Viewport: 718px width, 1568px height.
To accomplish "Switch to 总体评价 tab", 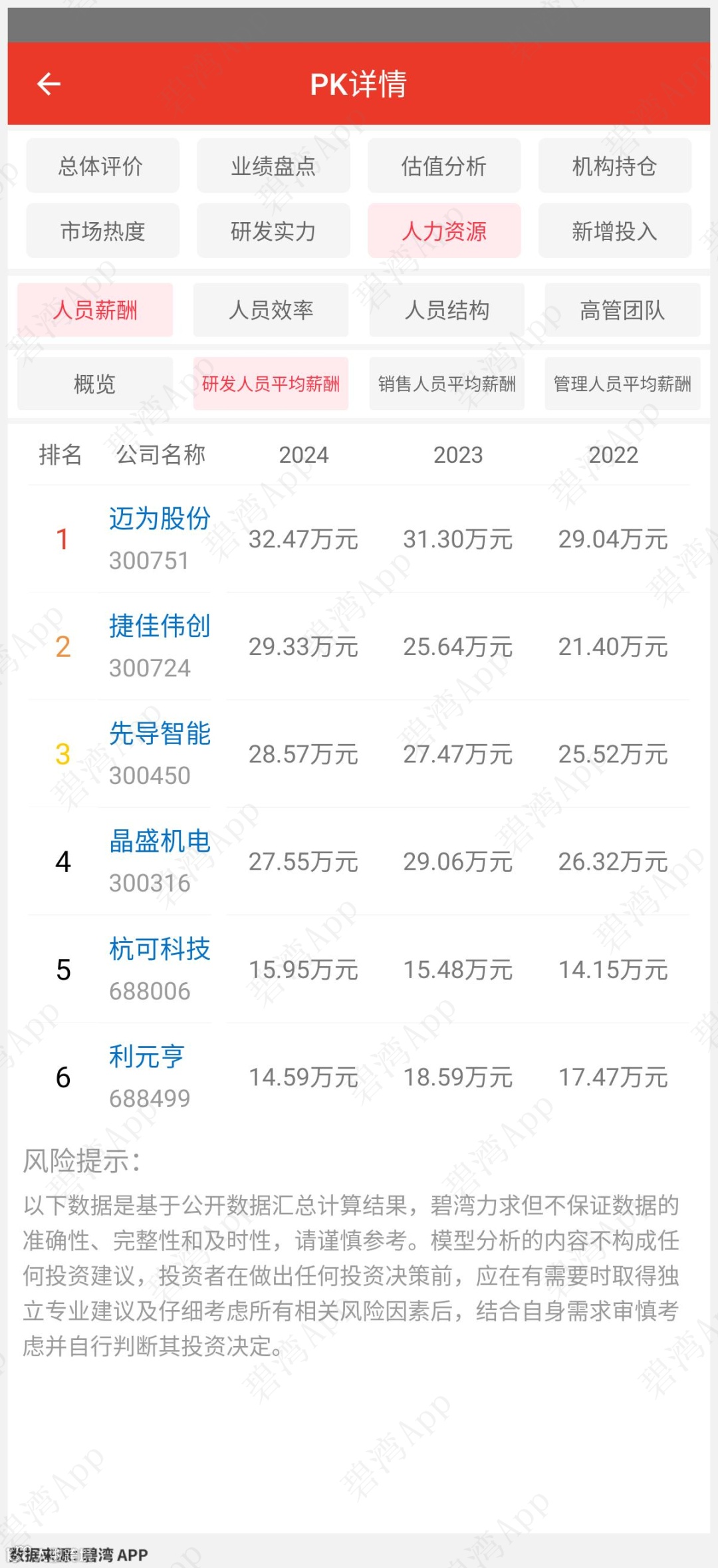I will pyautogui.click(x=102, y=166).
